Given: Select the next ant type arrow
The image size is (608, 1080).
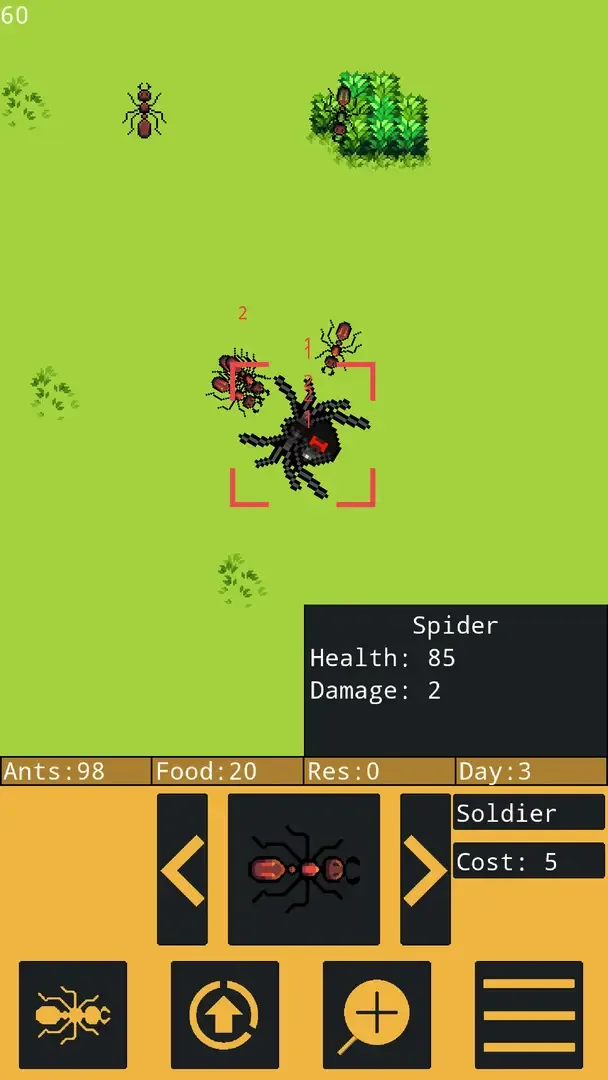Looking at the screenshot, I should click(x=425, y=869).
